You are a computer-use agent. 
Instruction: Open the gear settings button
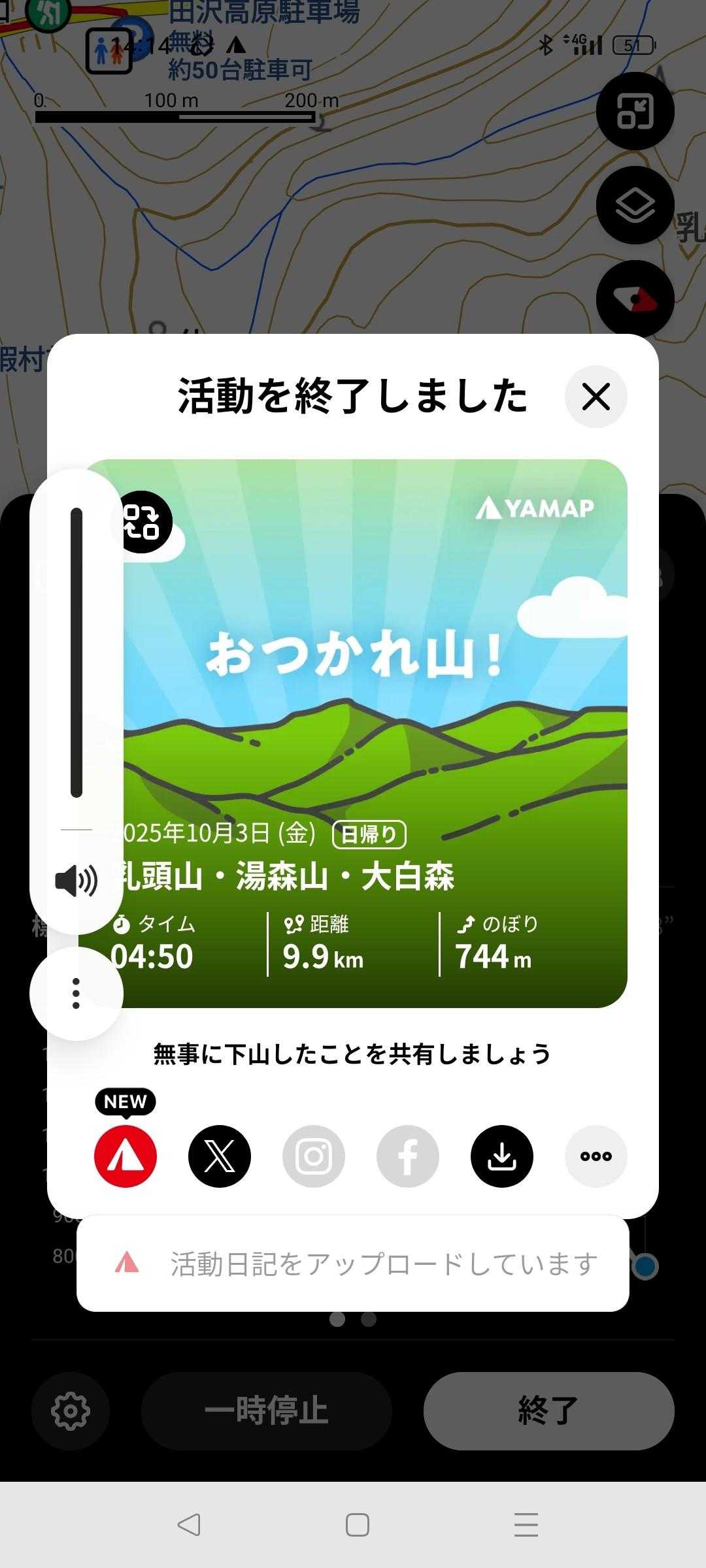(x=71, y=1411)
